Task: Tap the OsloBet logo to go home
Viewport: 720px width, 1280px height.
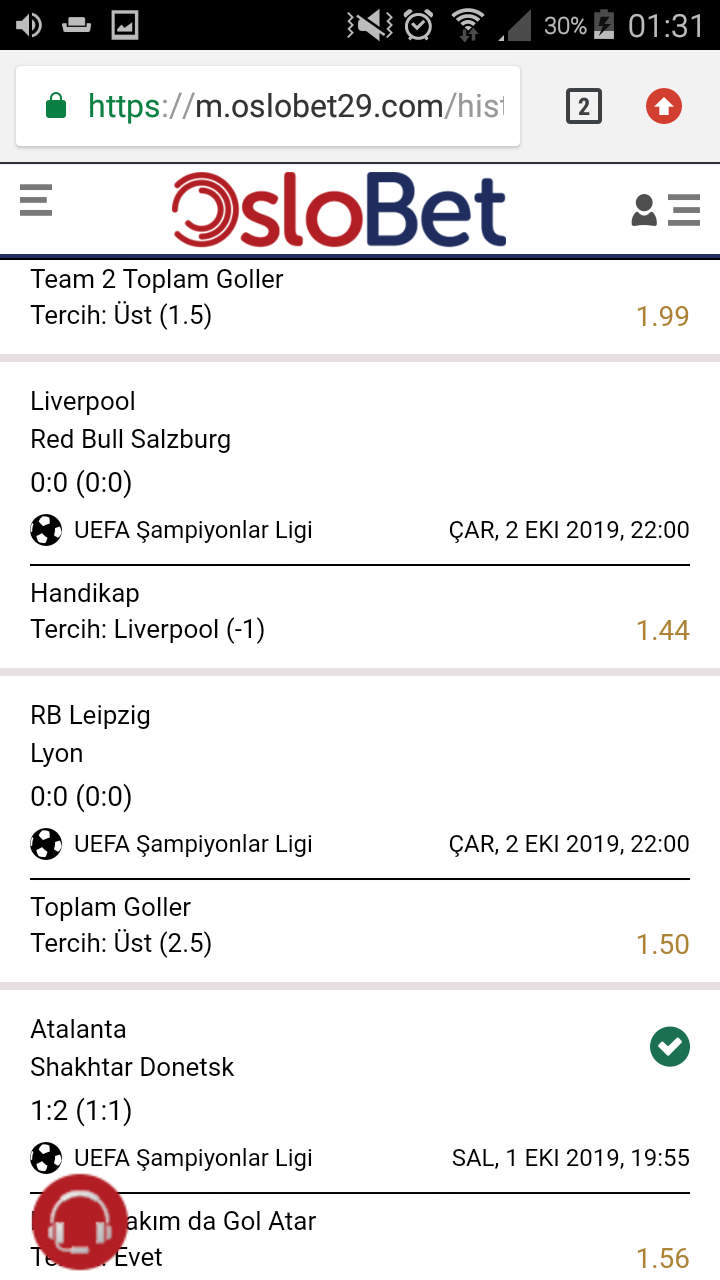Action: 339,209
